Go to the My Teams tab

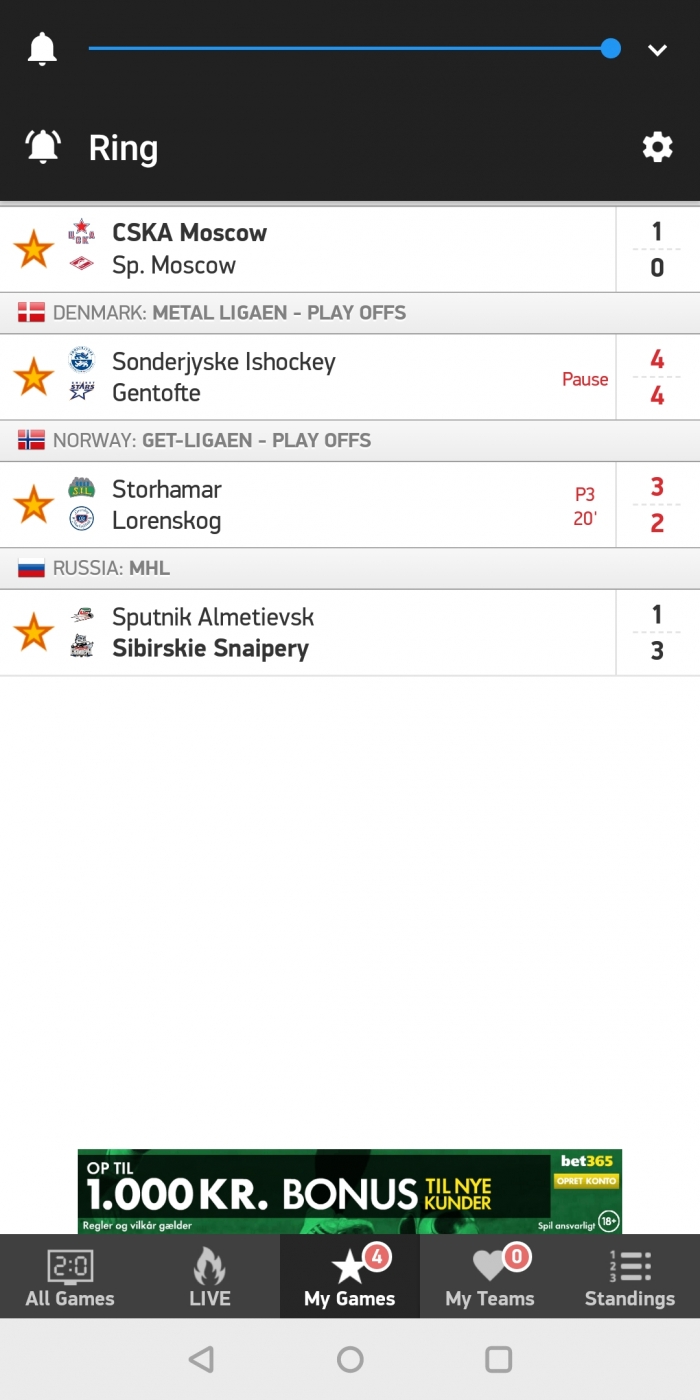click(x=490, y=1277)
